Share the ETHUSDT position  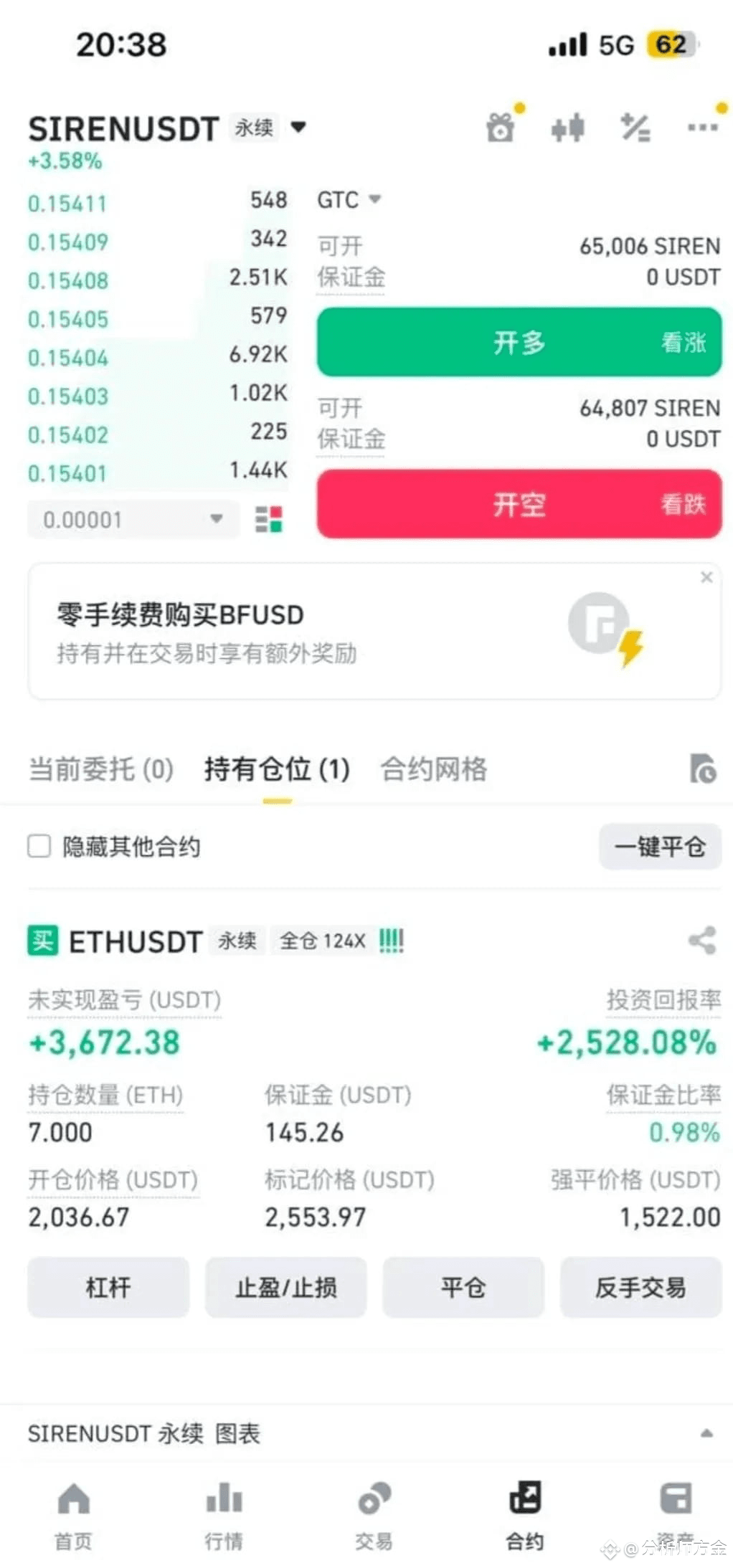[702, 940]
